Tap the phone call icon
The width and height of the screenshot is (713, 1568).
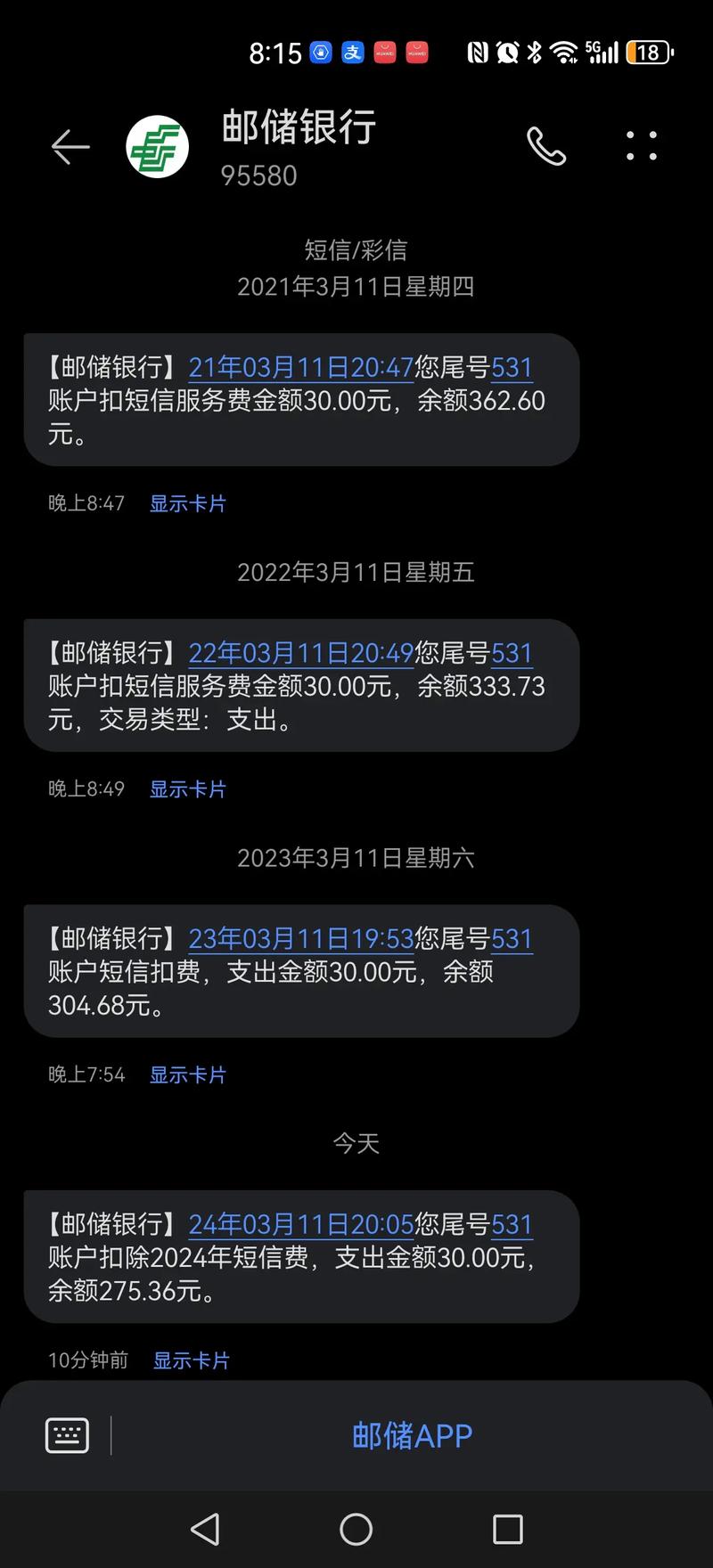(x=547, y=145)
